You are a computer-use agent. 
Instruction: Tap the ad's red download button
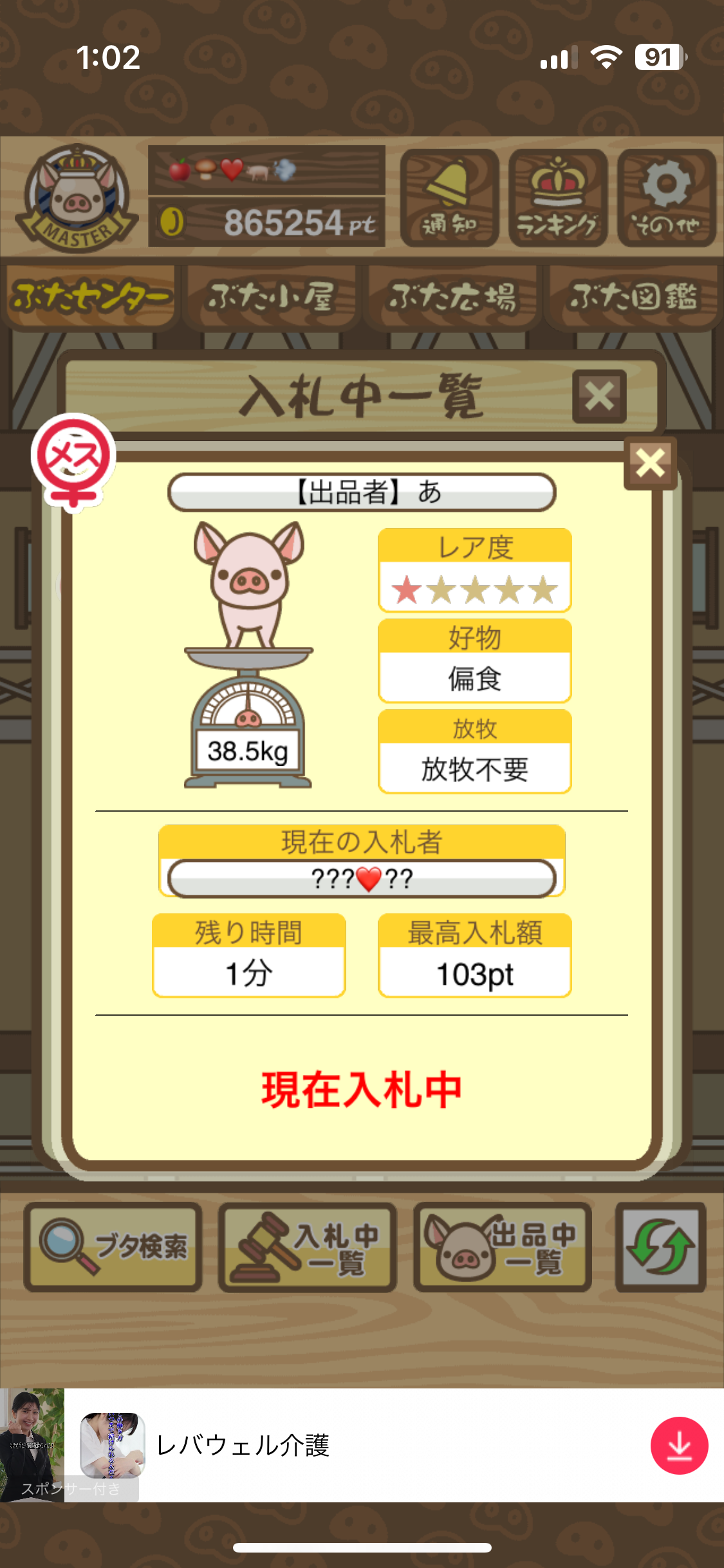[679, 1445]
